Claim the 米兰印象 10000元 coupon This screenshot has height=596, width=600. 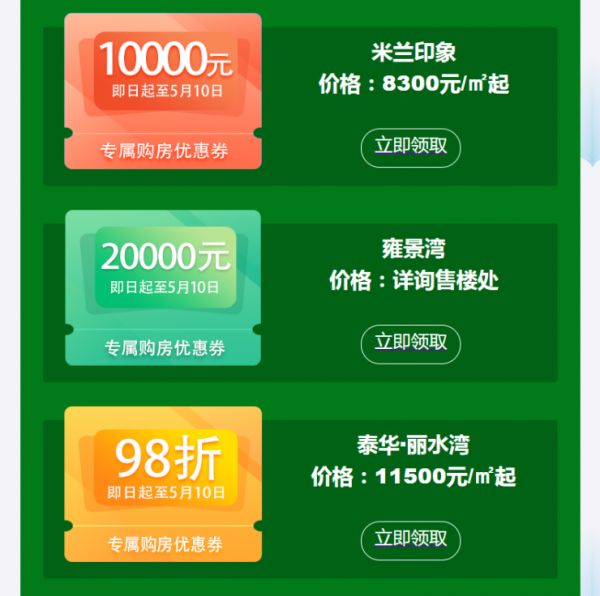[410, 147]
